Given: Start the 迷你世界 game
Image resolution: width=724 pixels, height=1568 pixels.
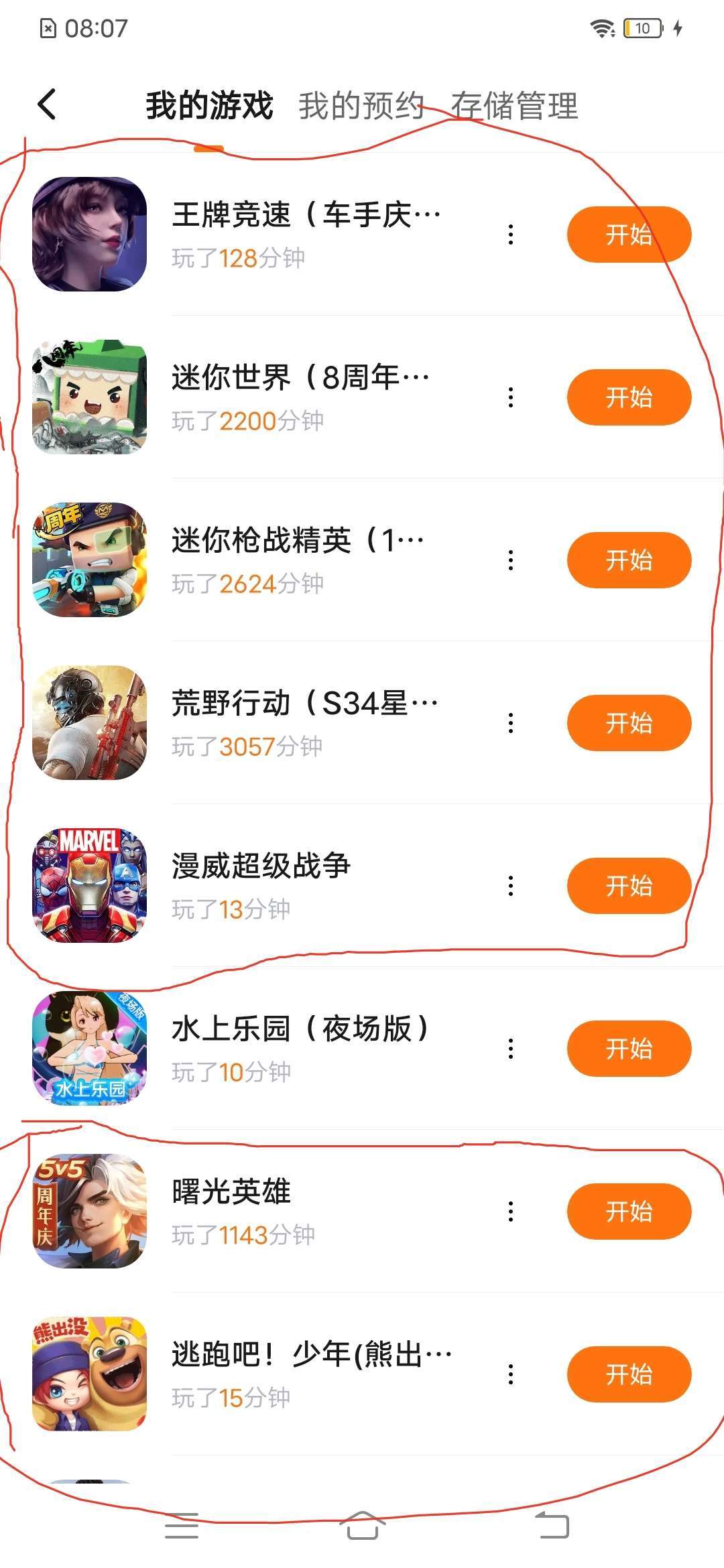Looking at the screenshot, I should (628, 397).
